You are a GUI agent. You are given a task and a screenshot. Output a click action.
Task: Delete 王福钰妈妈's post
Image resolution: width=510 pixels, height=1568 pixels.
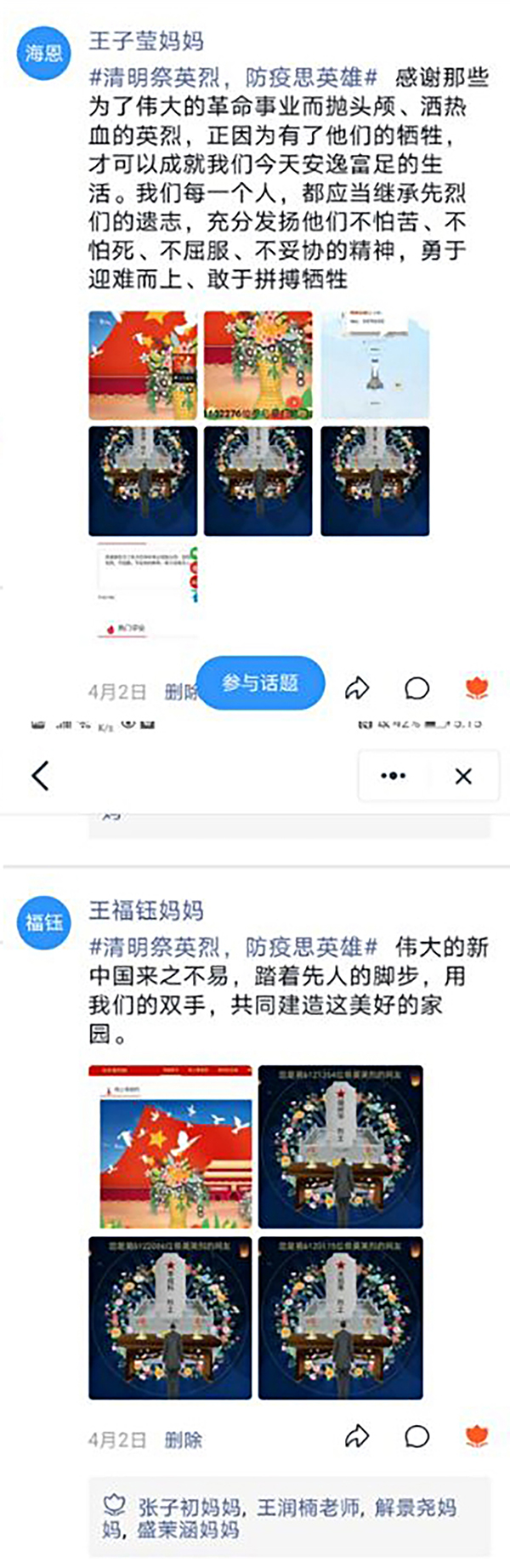coord(184,1440)
